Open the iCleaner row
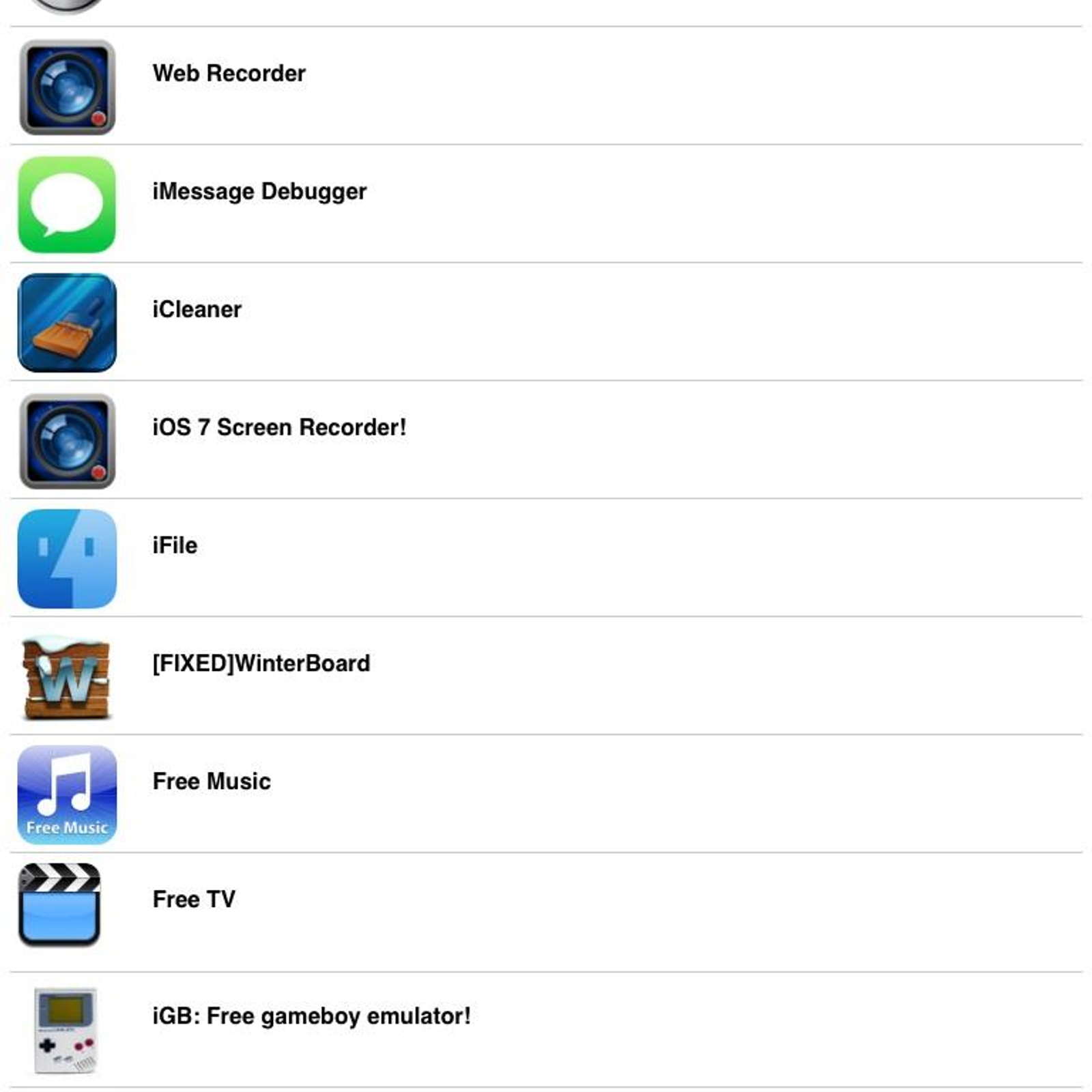Image resolution: width=1092 pixels, height=1092 pixels. [x=197, y=310]
